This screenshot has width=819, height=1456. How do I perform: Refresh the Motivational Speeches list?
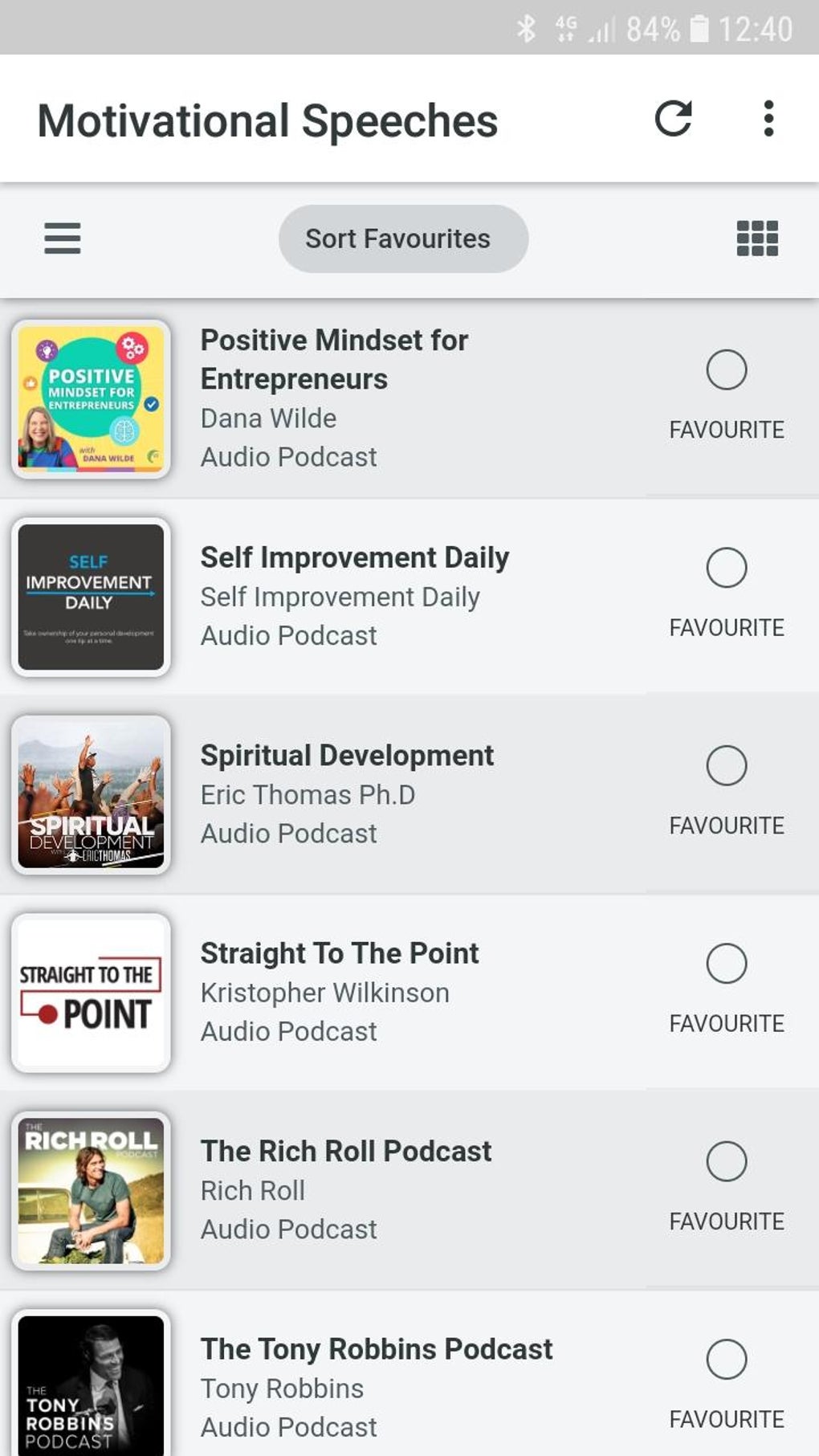[673, 119]
